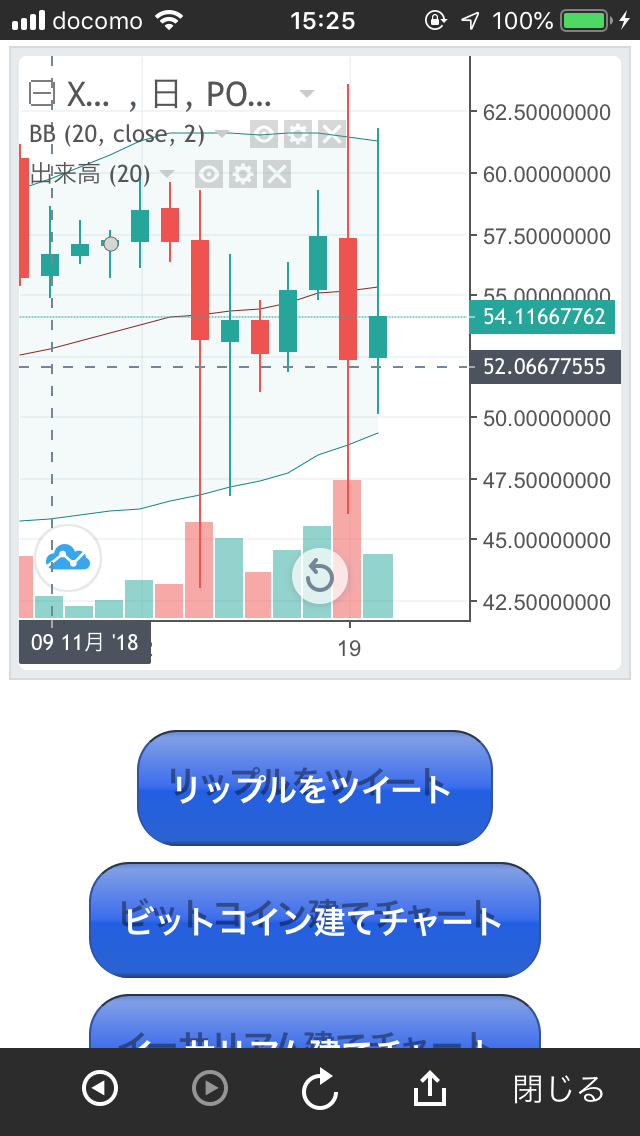Reset the chart with circular arrow

(320, 577)
